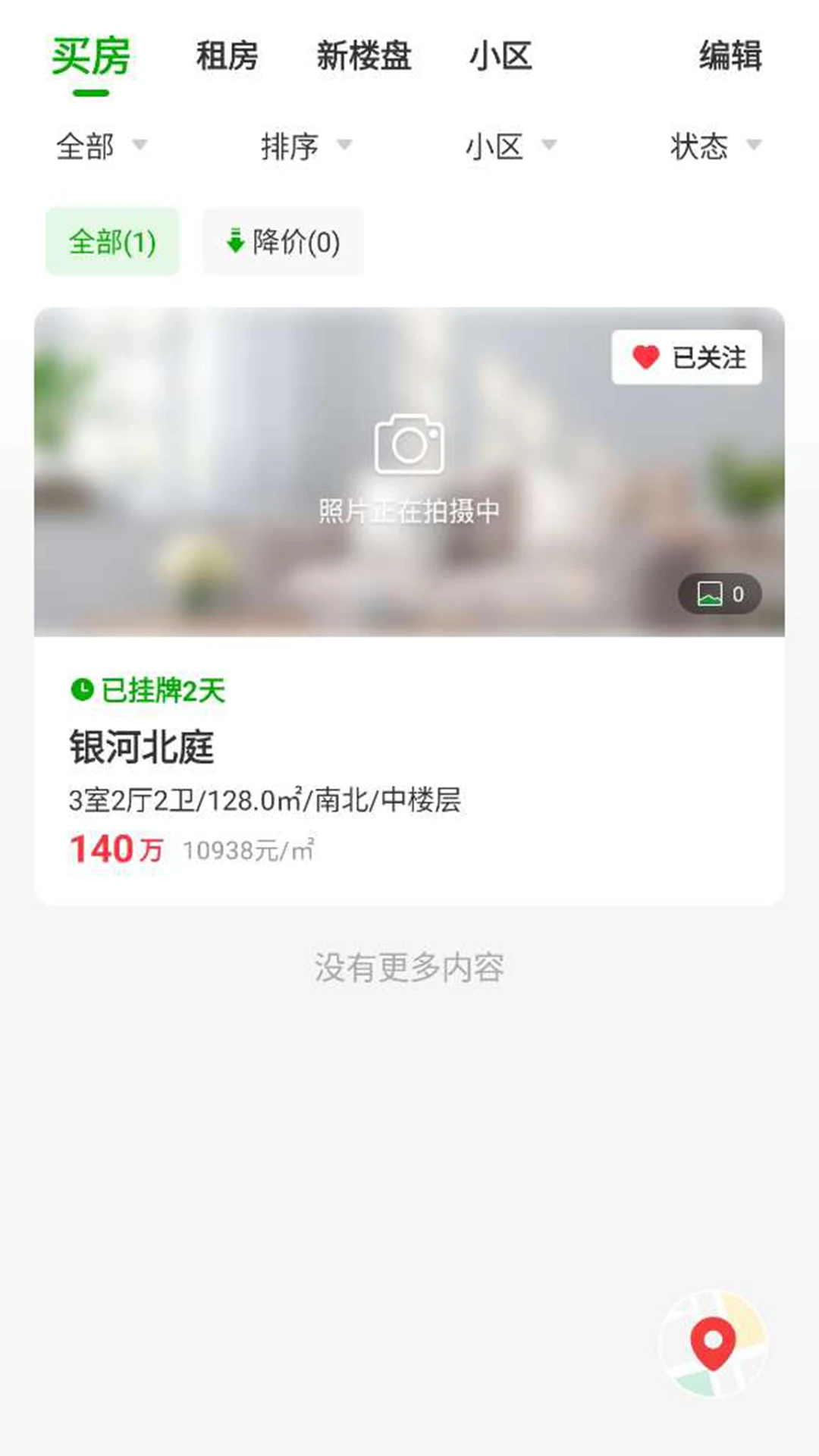Select the 全部(1) filter chip
Image resolution: width=819 pixels, height=1456 pixels.
(112, 241)
